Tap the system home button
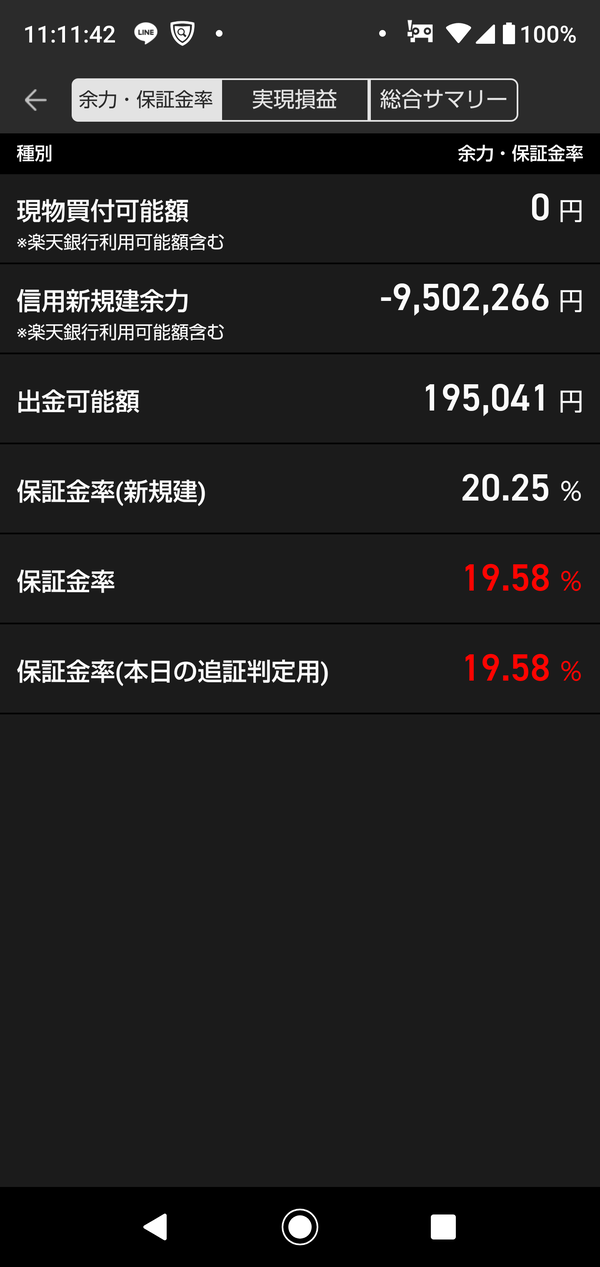Image resolution: width=600 pixels, height=1267 pixels. pyautogui.click(x=300, y=1226)
